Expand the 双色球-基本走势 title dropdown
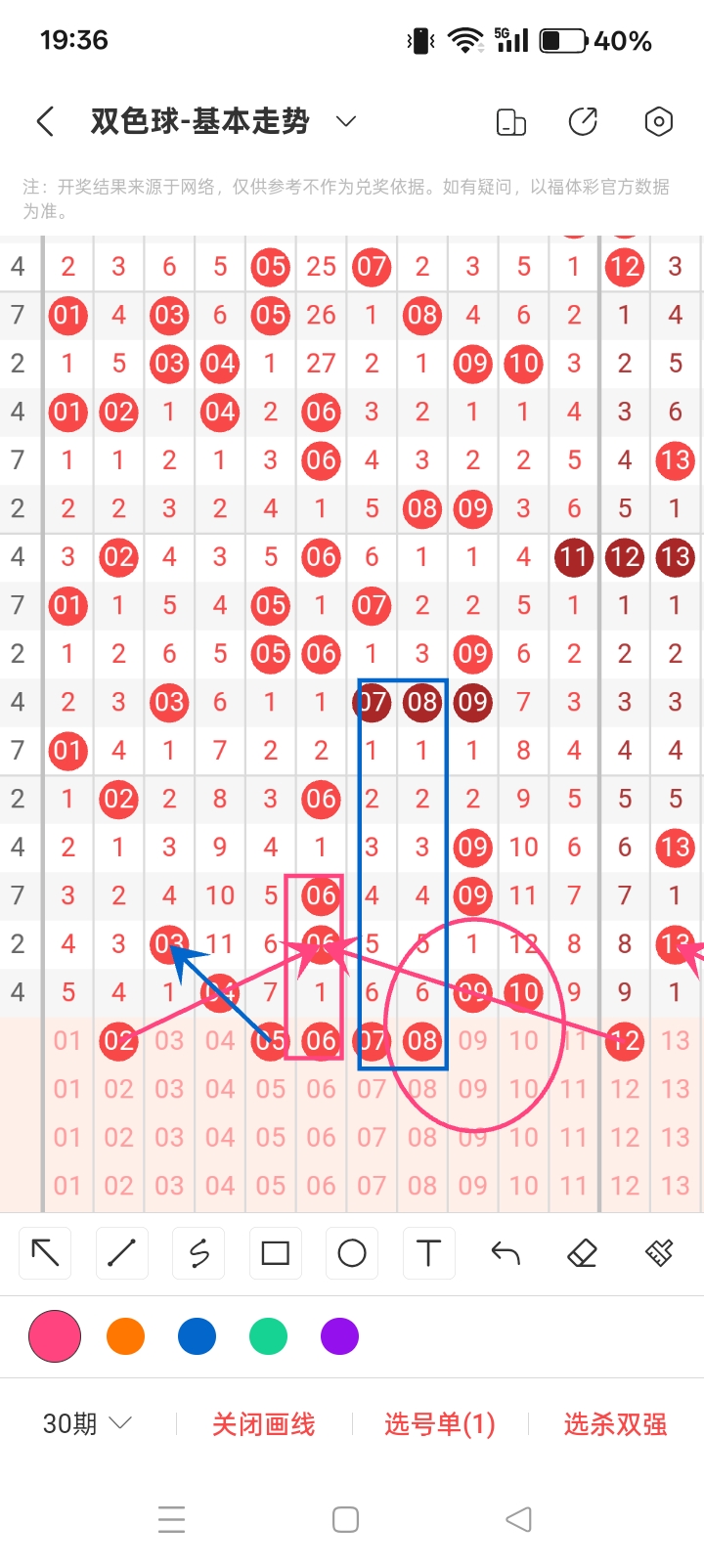 [345, 121]
